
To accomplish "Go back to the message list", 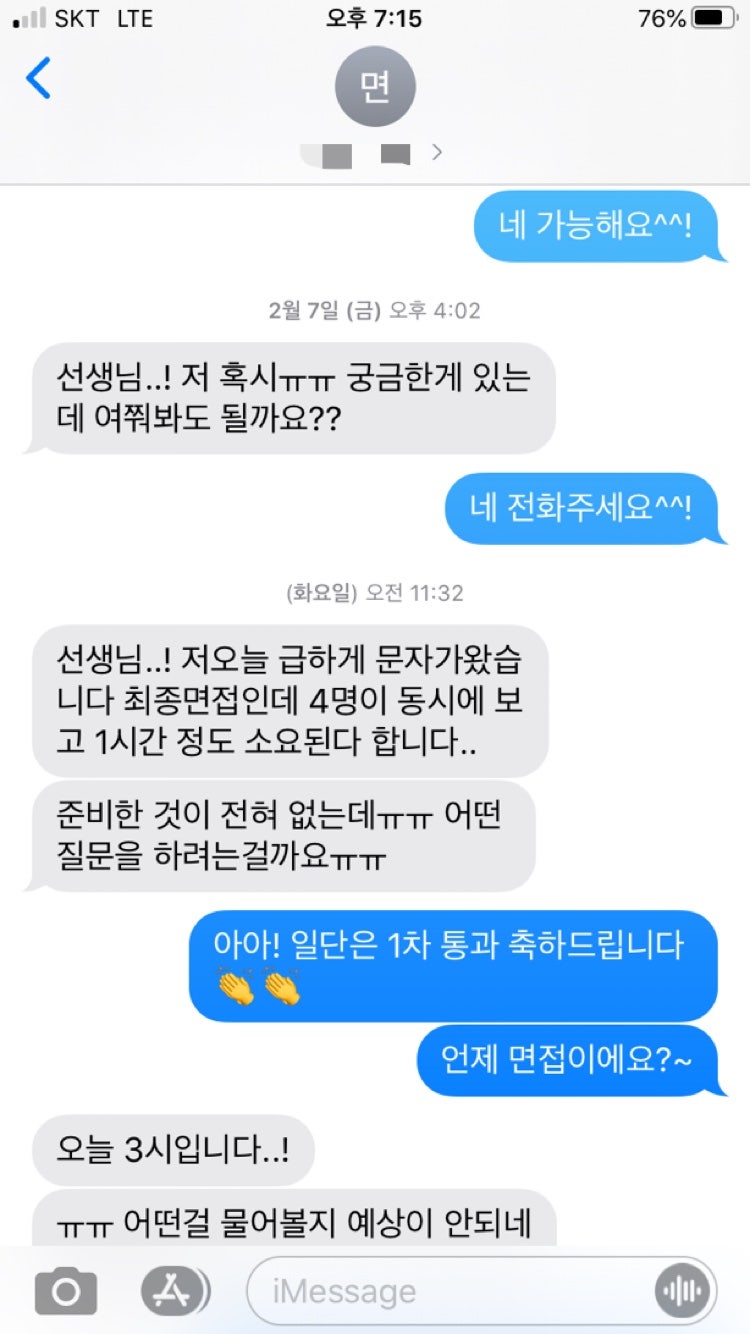I will click(38, 80).
